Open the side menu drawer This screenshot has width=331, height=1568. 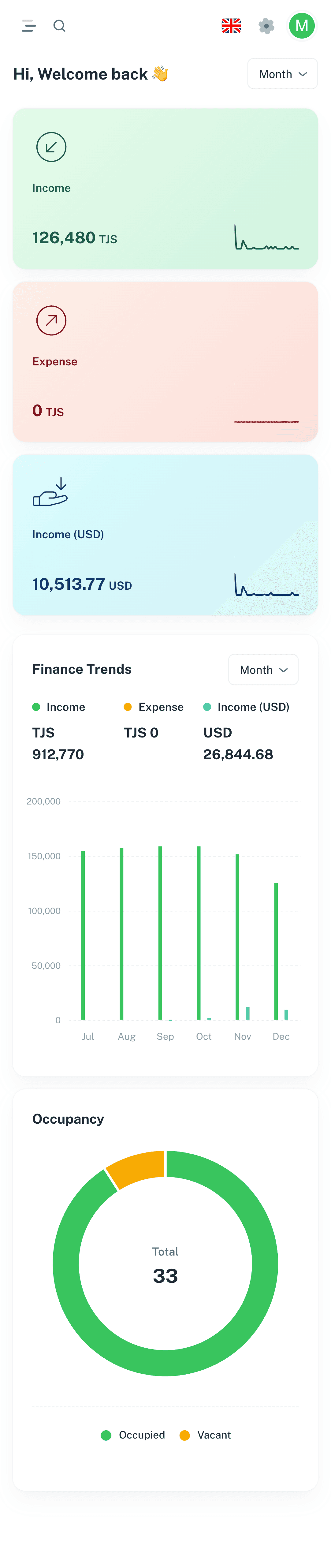click(28, 26)
